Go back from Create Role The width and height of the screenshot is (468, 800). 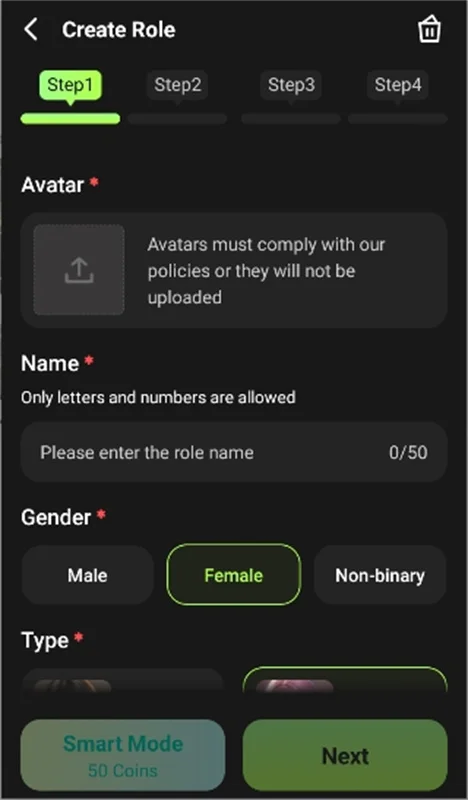[x=31, y=30]
